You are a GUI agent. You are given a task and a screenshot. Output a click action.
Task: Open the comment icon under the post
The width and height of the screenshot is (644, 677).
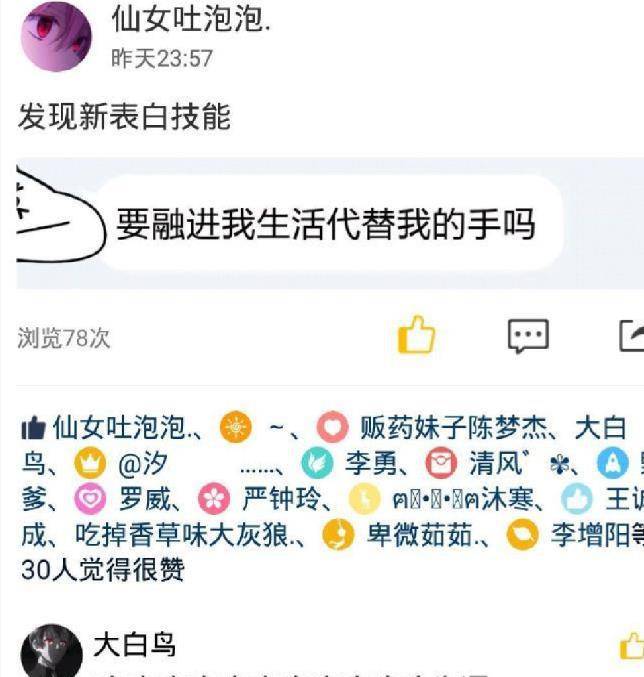(x=527, y=335)
